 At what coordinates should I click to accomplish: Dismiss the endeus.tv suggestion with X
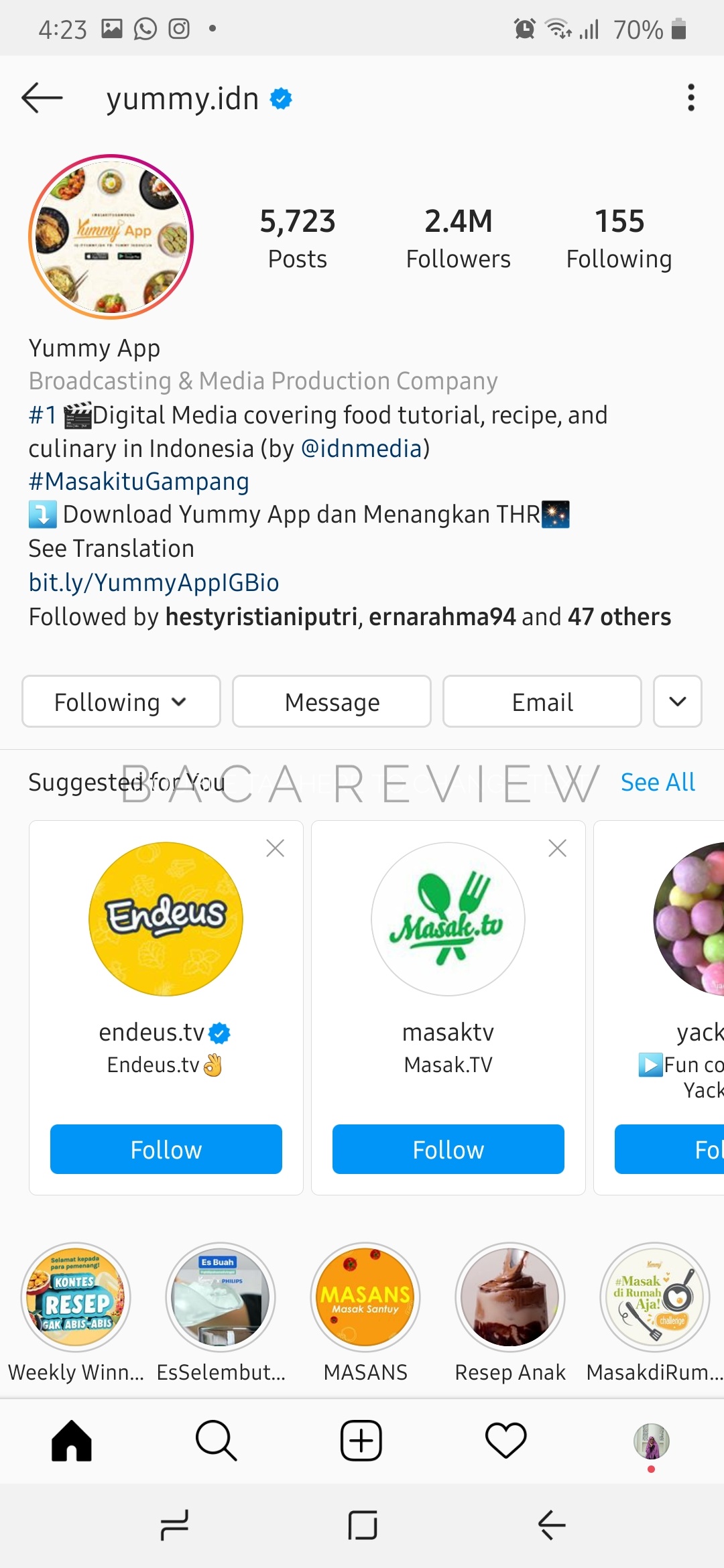tap(275, 848)
